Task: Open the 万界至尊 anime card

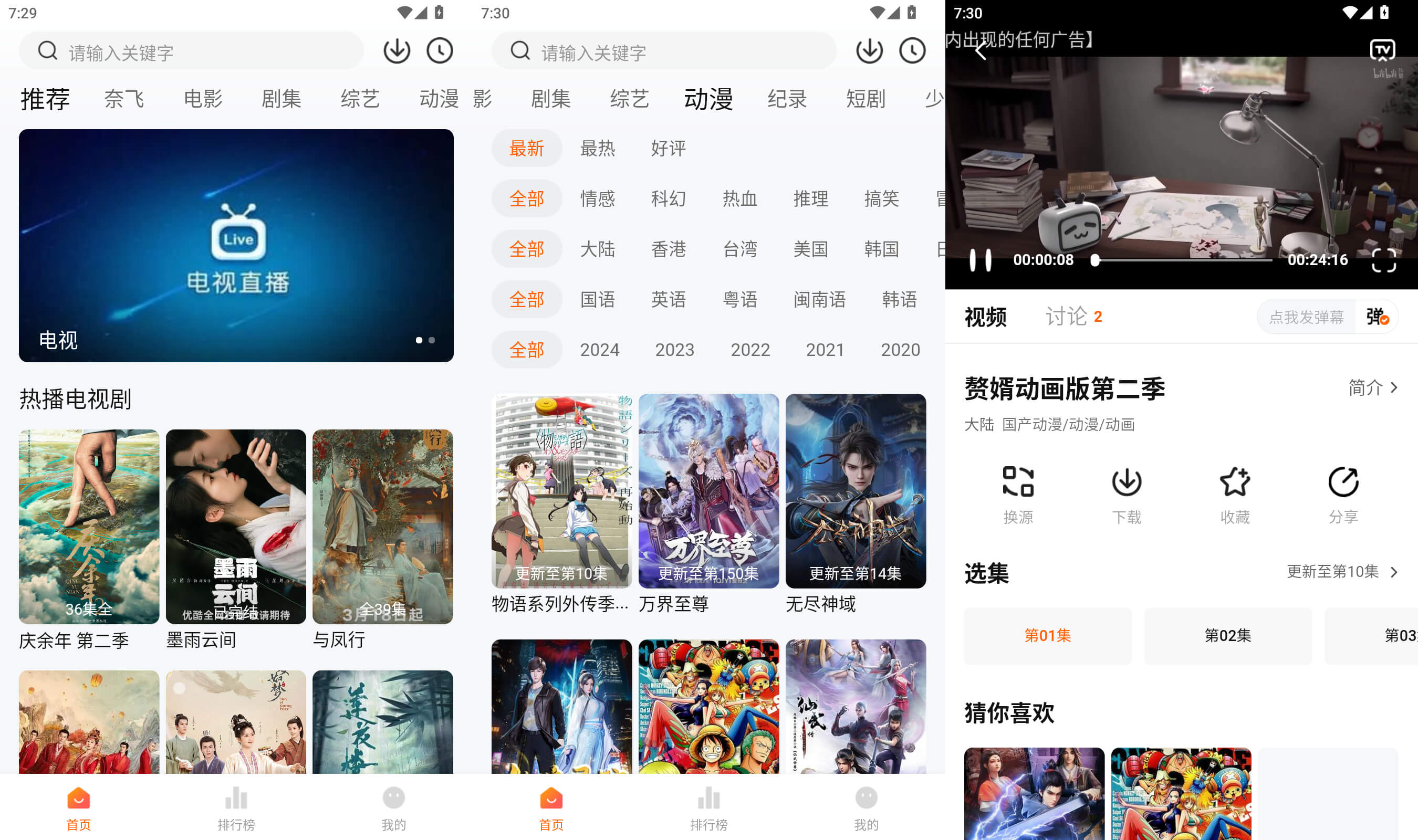Action: coord(708,491)
